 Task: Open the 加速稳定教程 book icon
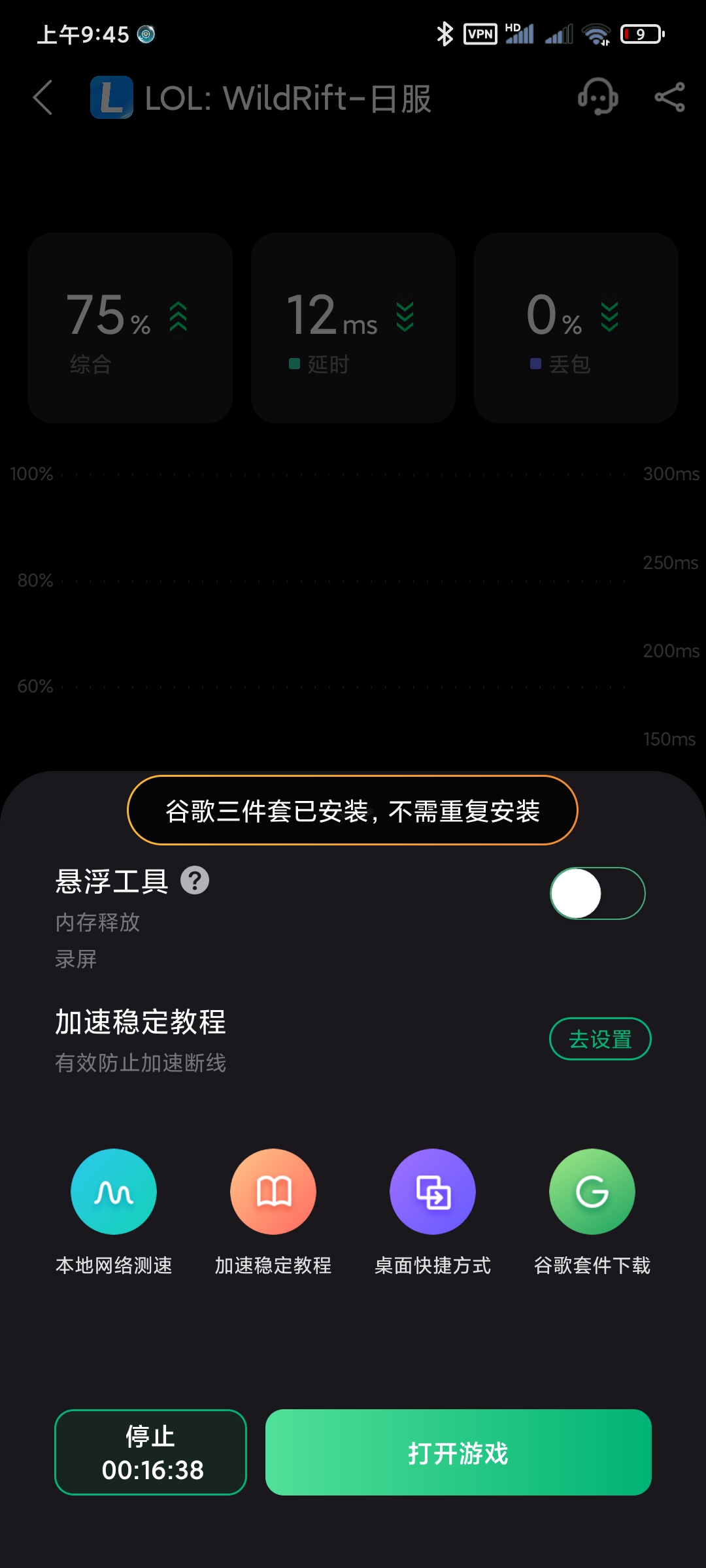point(273,1192)
